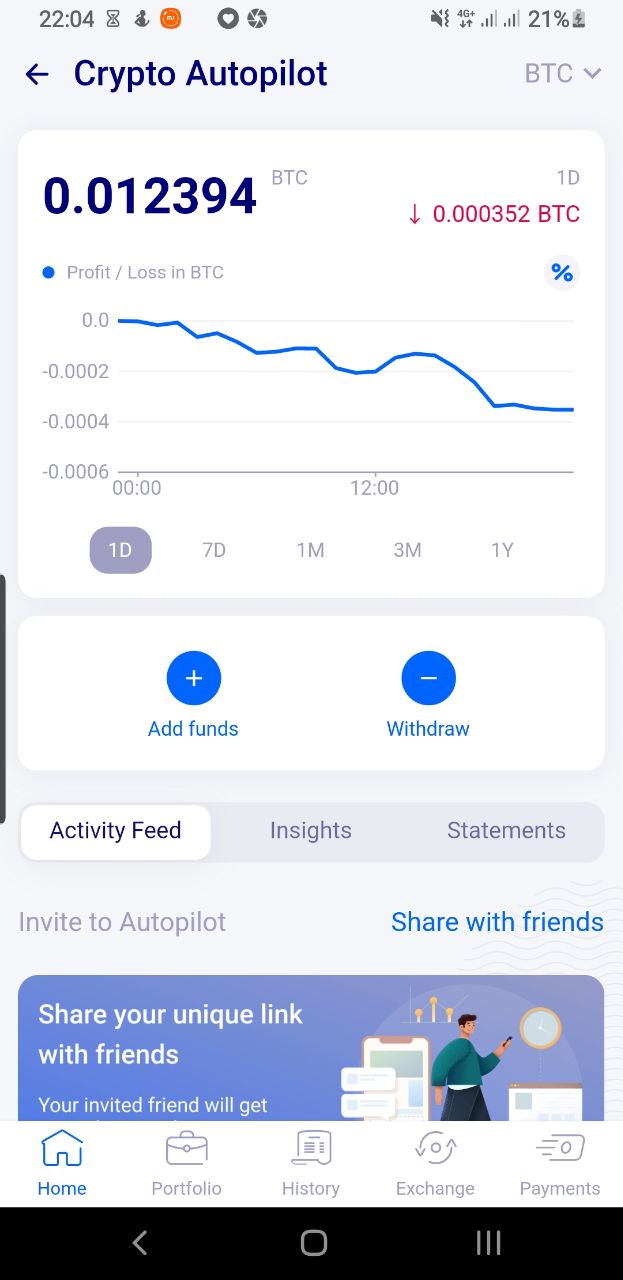Viewport: 623px width, 1280px height.
Task: Open the Portfolio section
Action: (x=186, y=1163)
